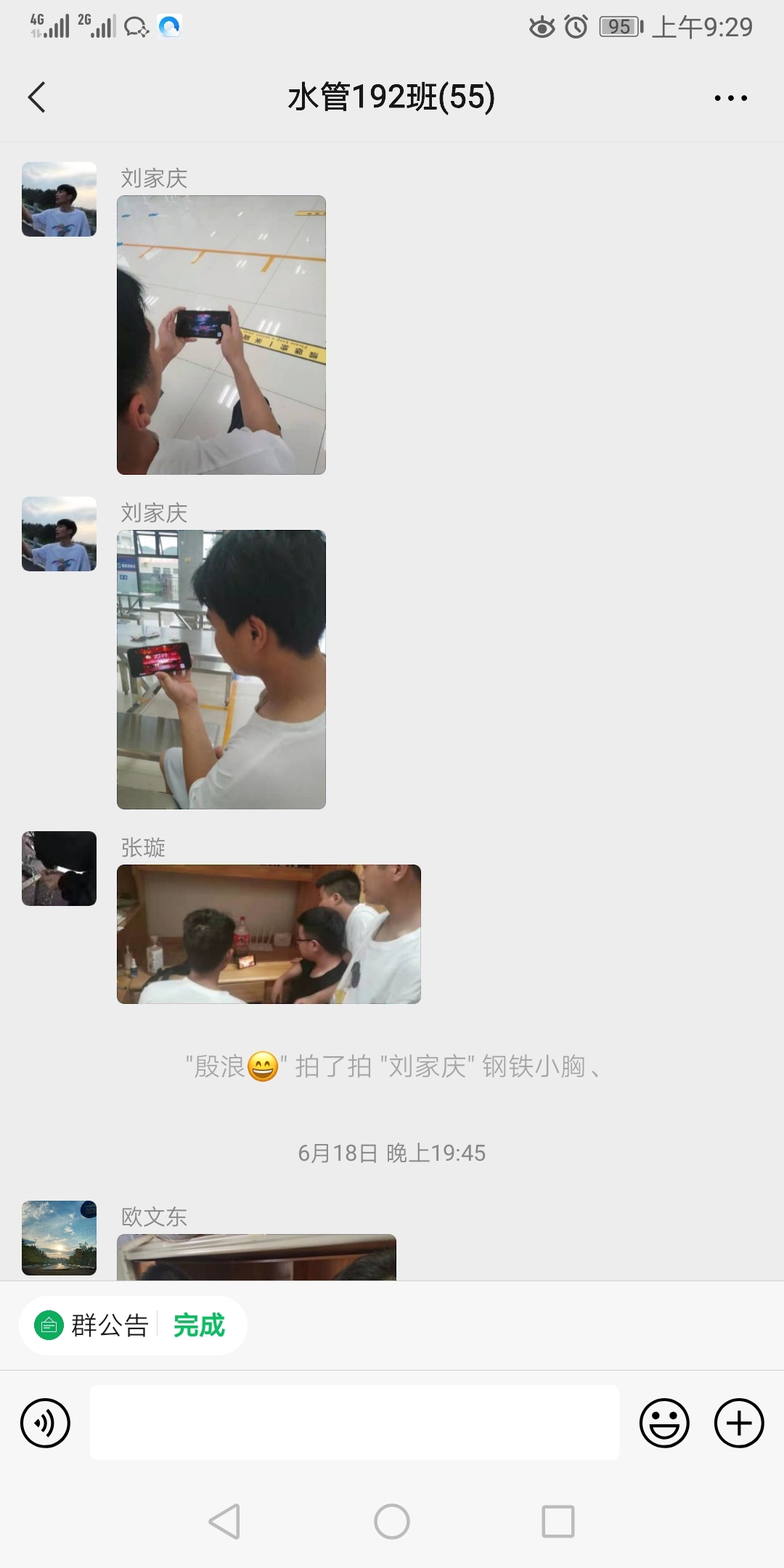The width and height of the screenshot is (784, 1568).
Task: Open 张璇's profile avatar
Action: (60, 868)
